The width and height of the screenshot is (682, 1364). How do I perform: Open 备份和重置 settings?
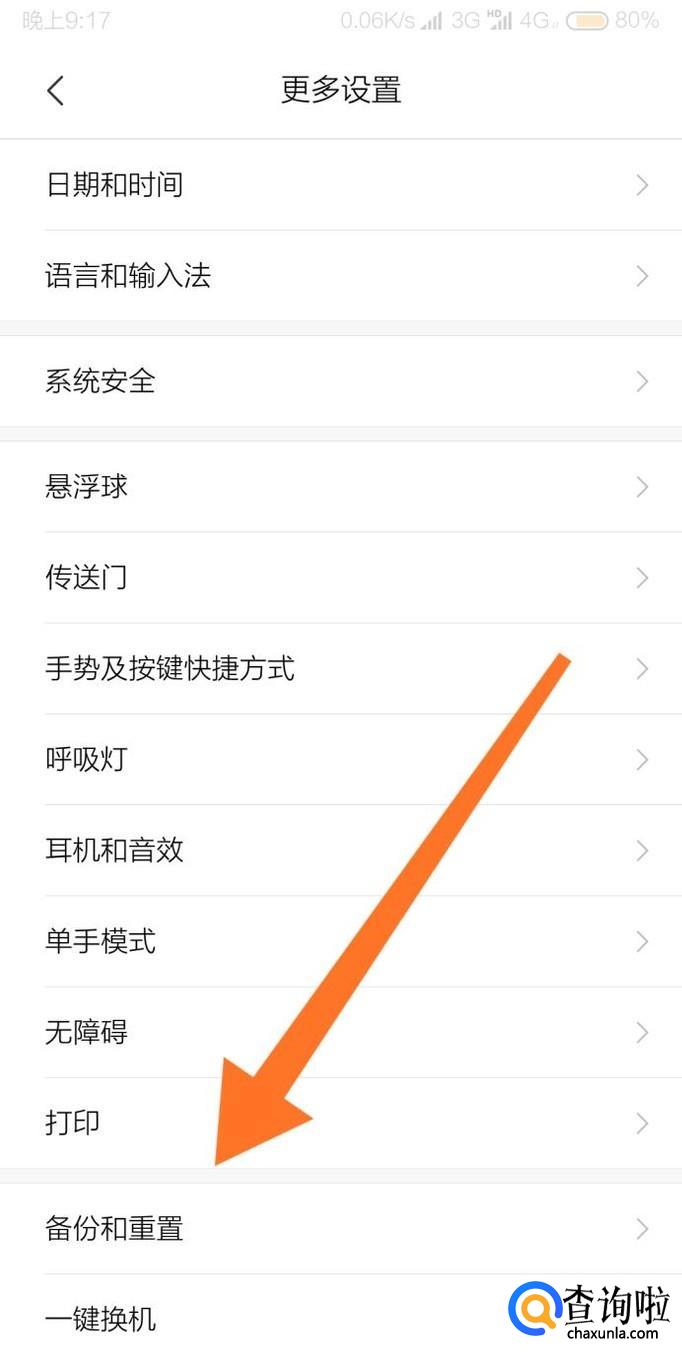pyautogui.click(x=341, y=1229)
